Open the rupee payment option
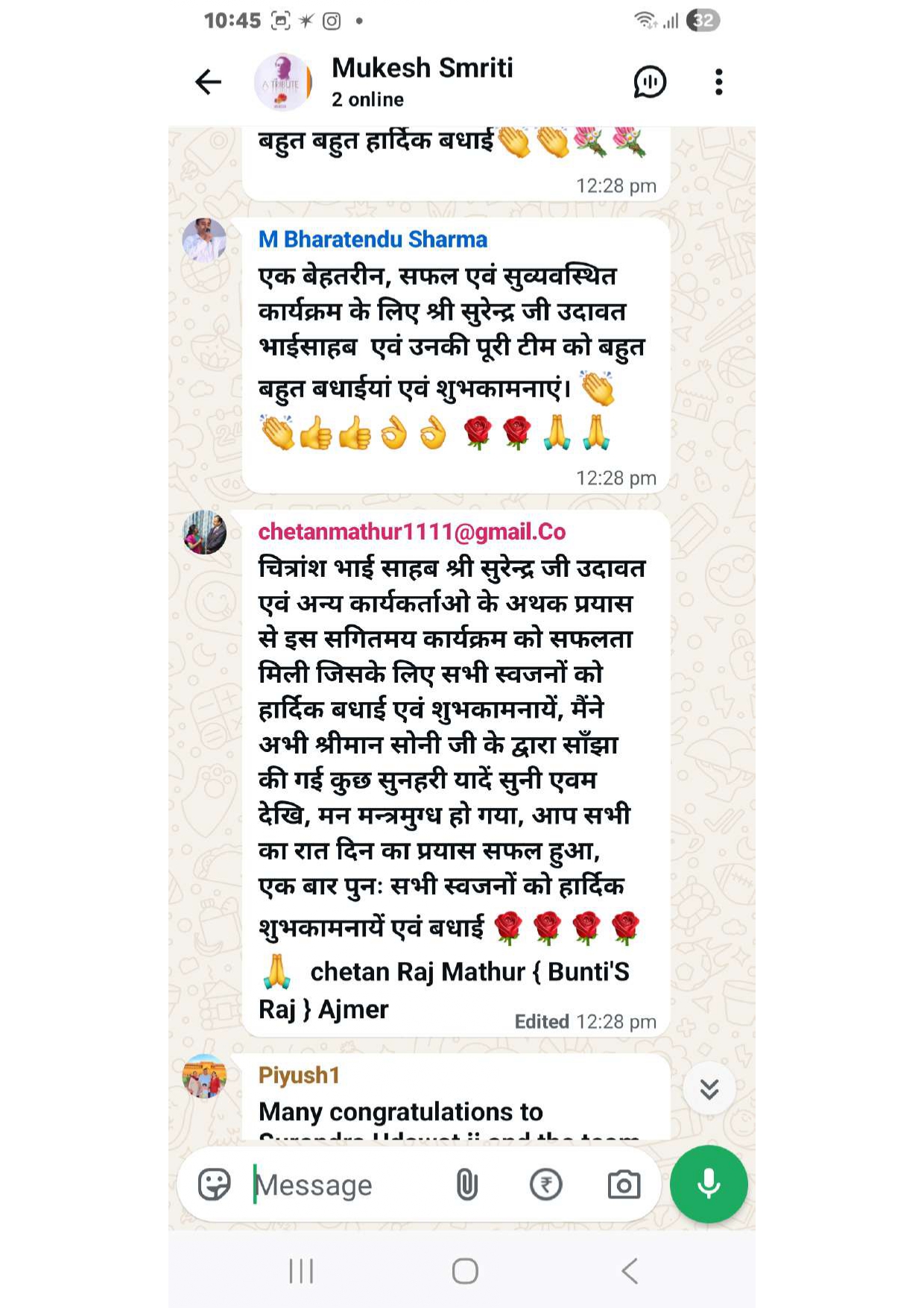Screen dimensions: 924x1308 [x=545, y=1184]
